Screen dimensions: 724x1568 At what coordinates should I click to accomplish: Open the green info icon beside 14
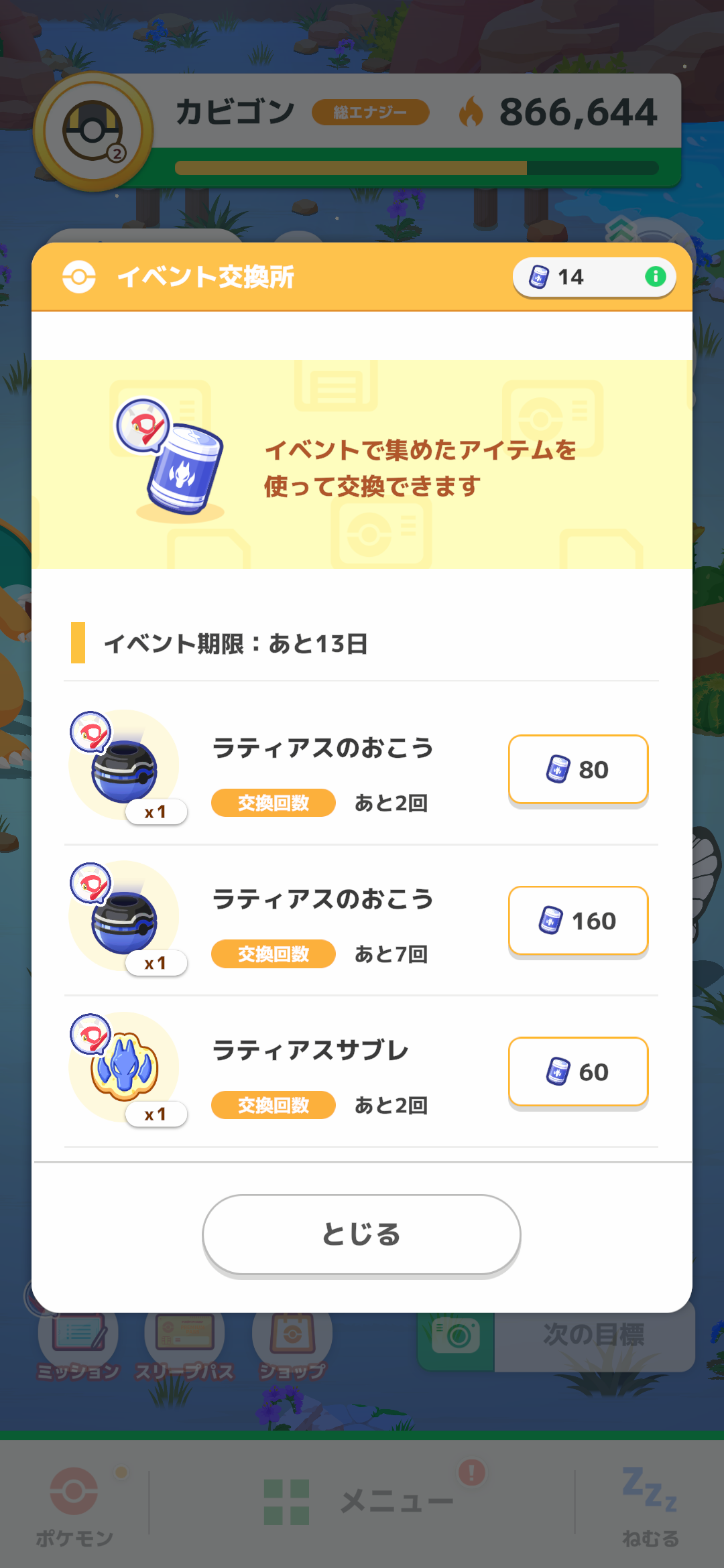655,276
